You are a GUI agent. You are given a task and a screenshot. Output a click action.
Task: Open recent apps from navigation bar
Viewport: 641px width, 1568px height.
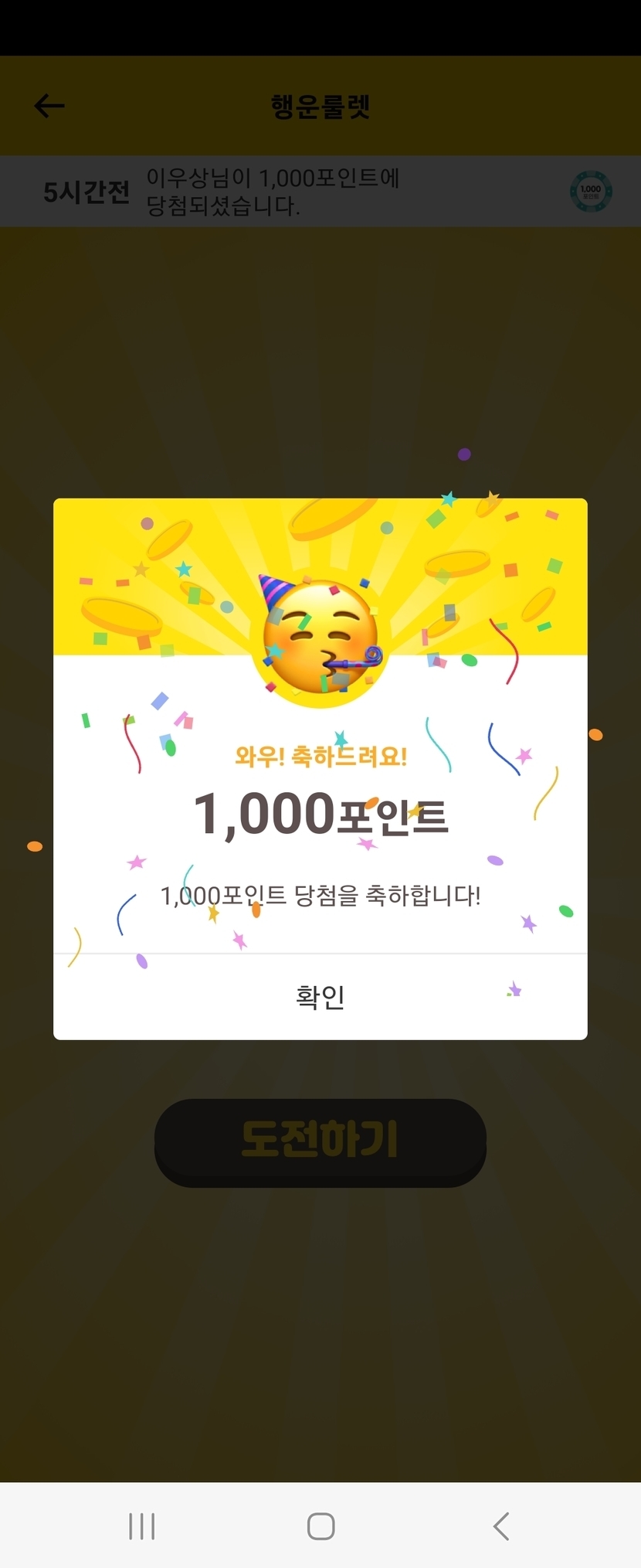click(x=142, y=1526)
